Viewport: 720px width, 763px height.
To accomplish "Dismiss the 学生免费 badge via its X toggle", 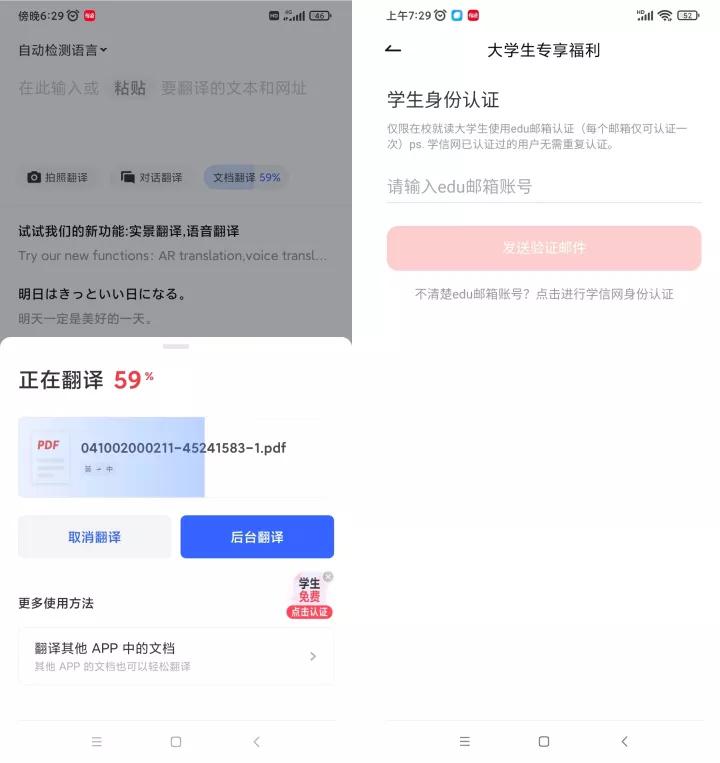I will (x=327, y=576).
